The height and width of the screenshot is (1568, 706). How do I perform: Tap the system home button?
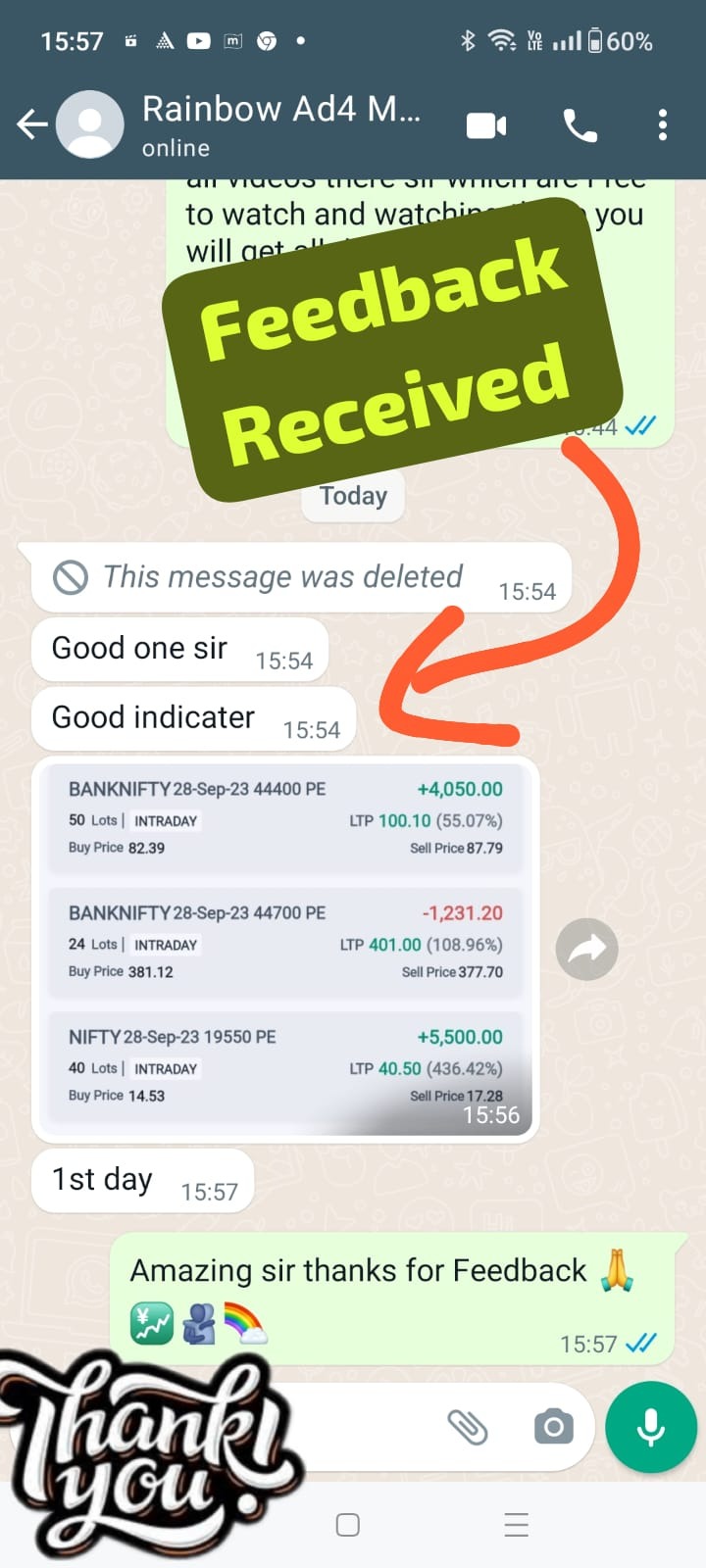pyautogui.click(x=347, y=1525)
